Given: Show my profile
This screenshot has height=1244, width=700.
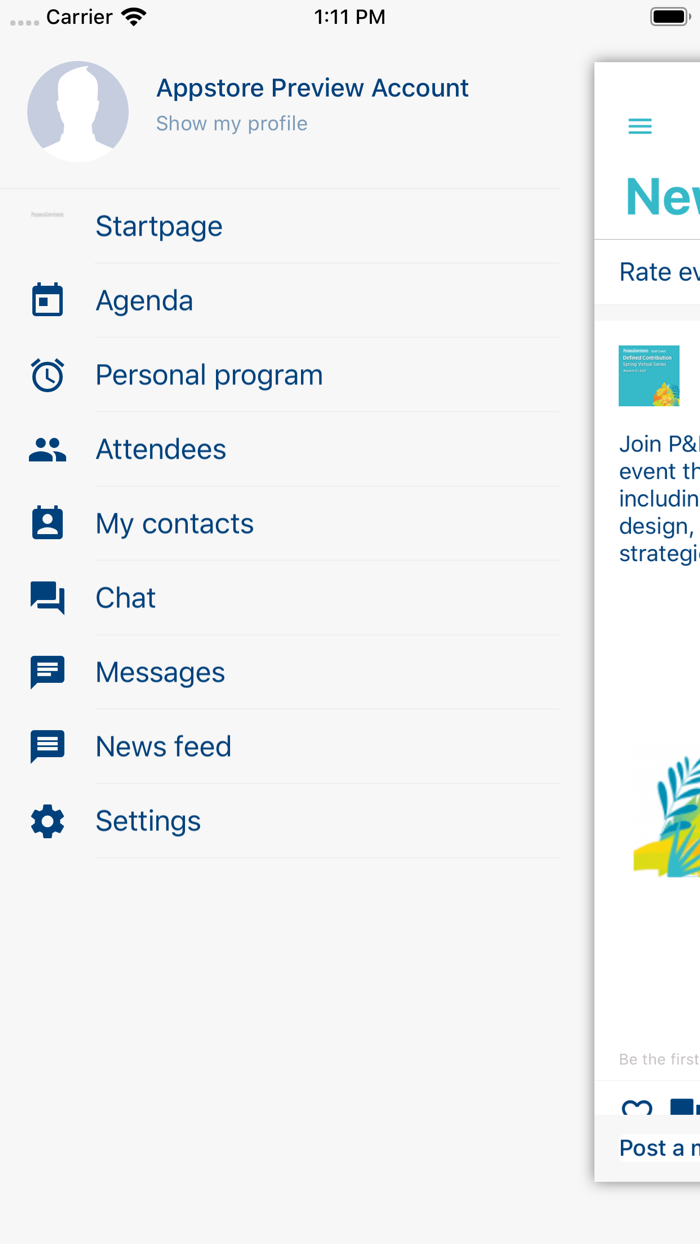Looking at the screenshot, I should click(x=231, y=124).
